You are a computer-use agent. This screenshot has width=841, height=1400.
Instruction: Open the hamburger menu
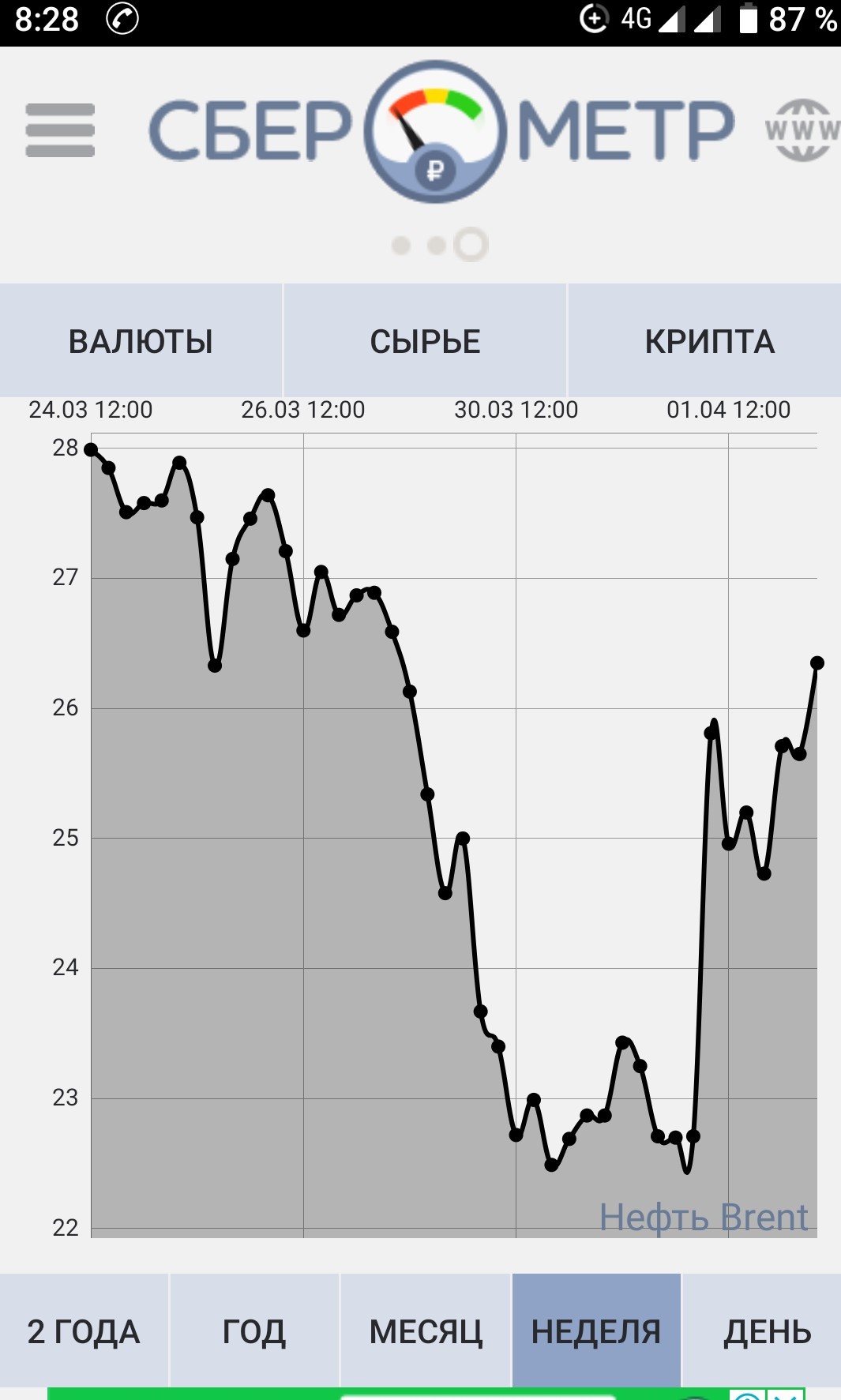pyautogui.click(x=60, y=130)
